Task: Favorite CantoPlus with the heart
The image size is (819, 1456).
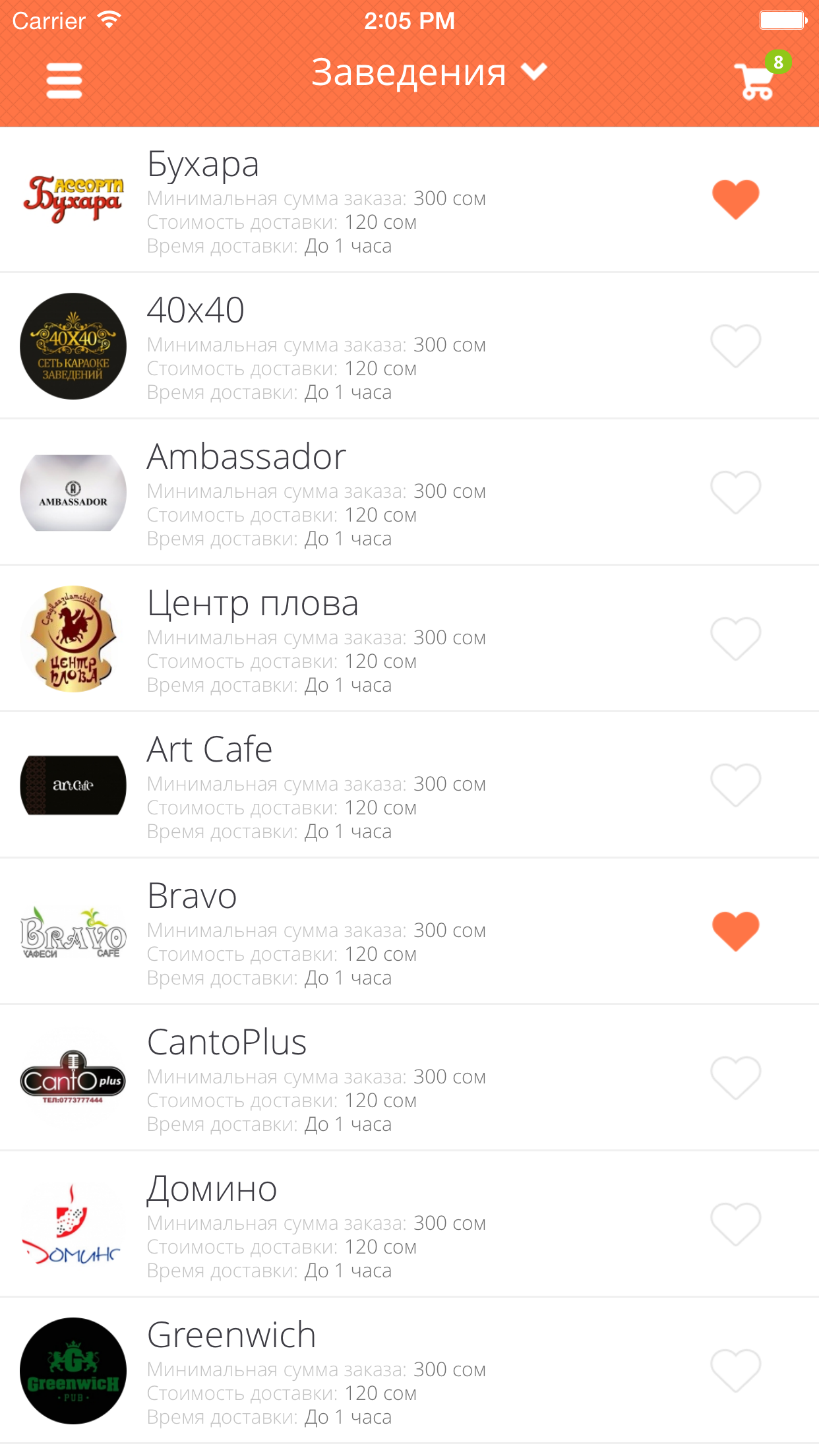Action: tap(736, 1077)
